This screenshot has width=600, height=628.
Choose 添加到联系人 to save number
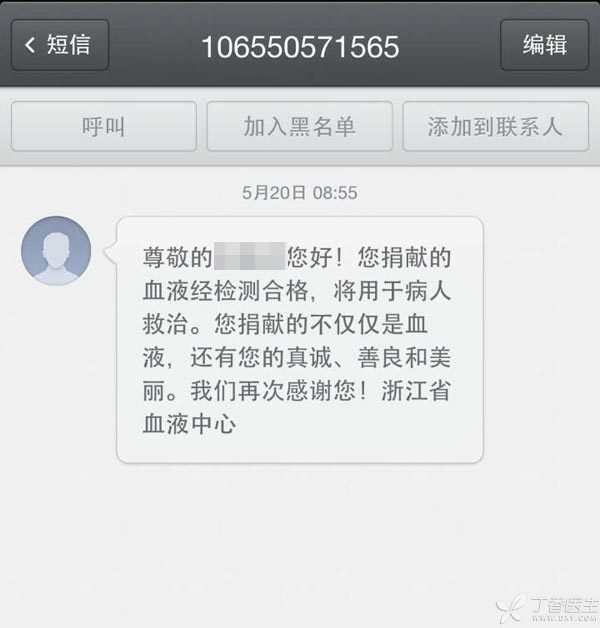click(x=495, y=127)
